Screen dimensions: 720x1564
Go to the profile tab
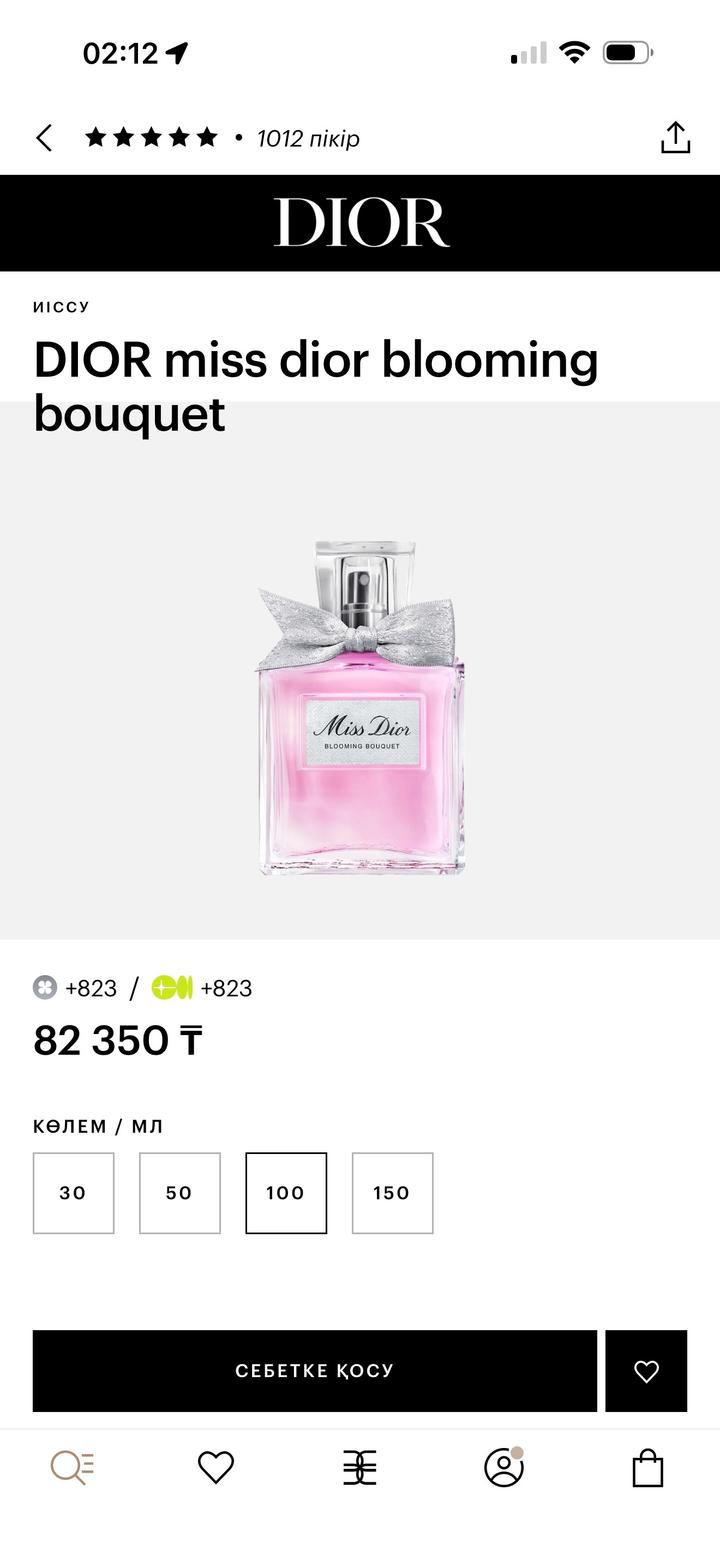click(503, 1467)
